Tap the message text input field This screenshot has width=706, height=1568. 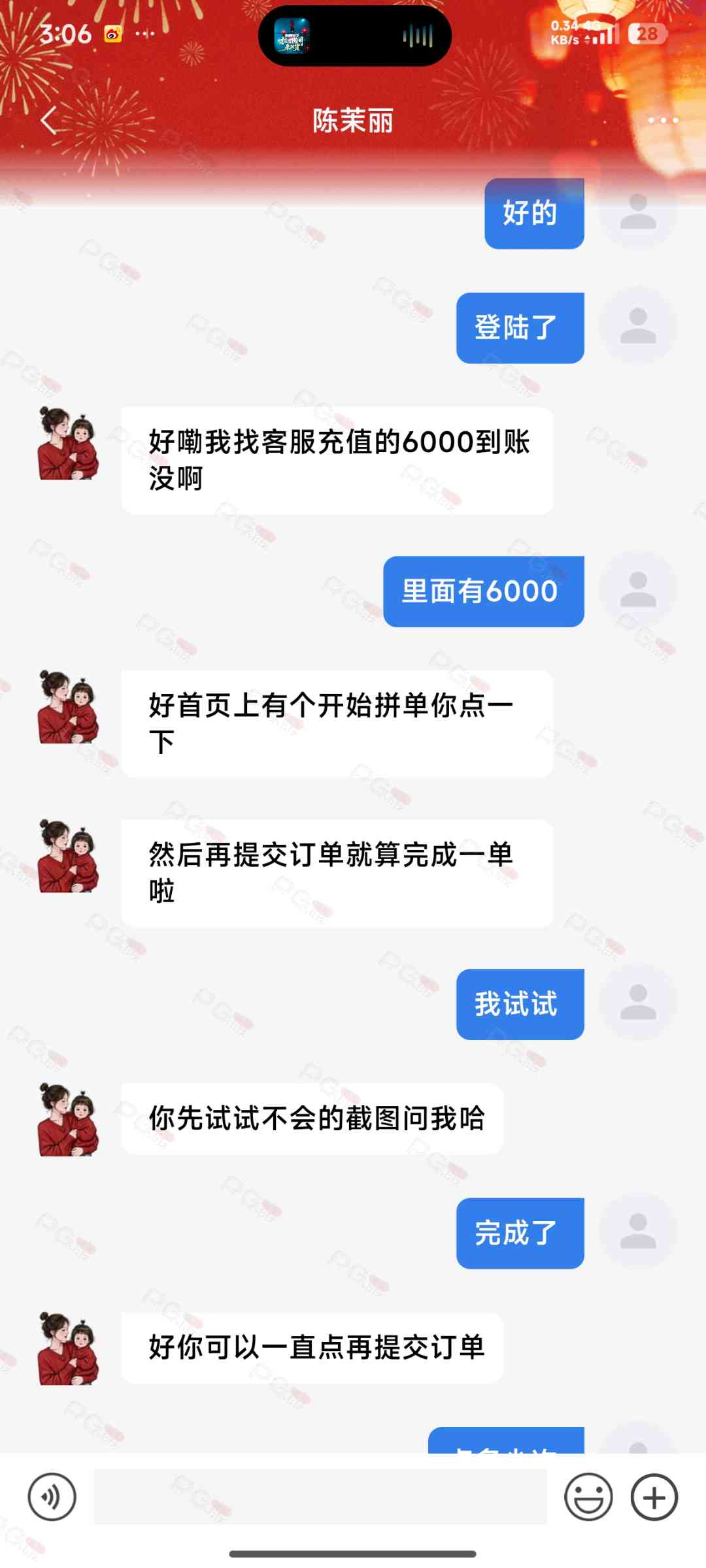point(320,1496)
